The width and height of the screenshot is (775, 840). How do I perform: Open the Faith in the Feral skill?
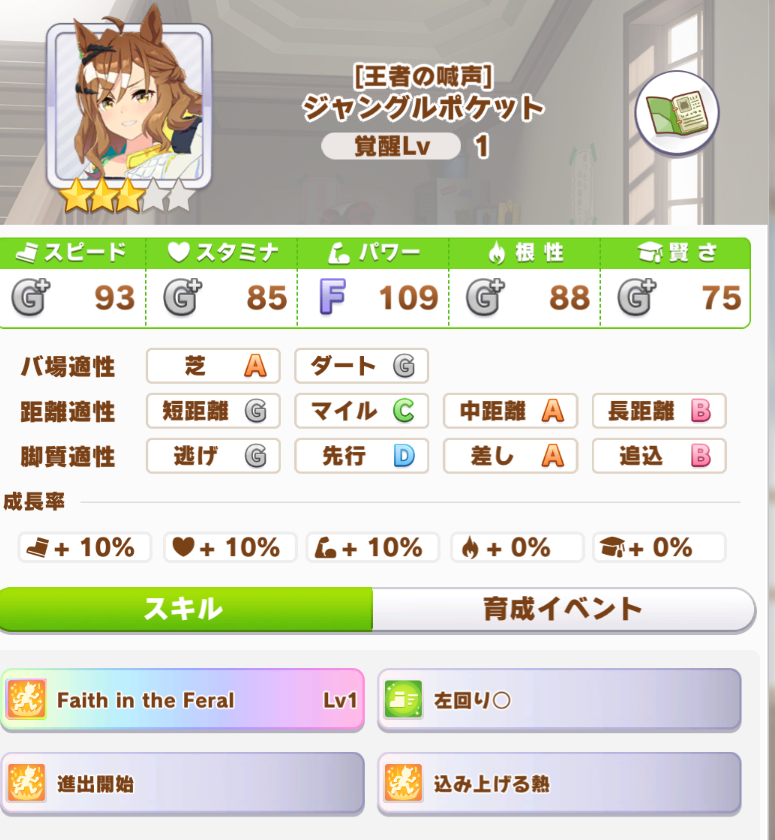coord(183,700)
